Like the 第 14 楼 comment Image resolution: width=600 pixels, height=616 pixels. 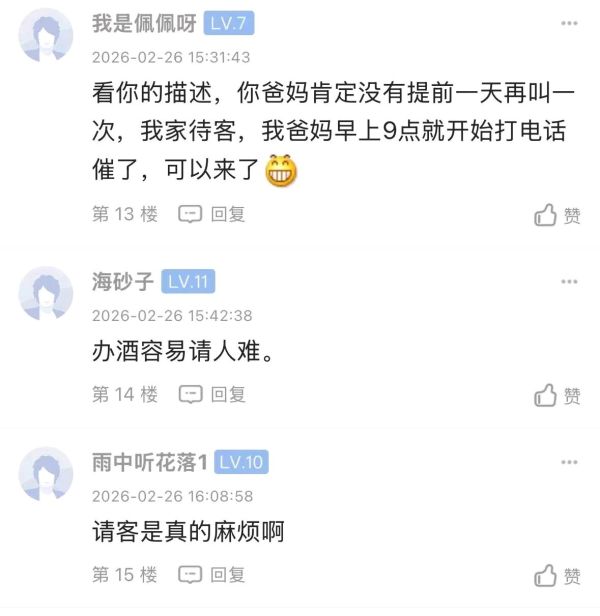click(557, 395)
